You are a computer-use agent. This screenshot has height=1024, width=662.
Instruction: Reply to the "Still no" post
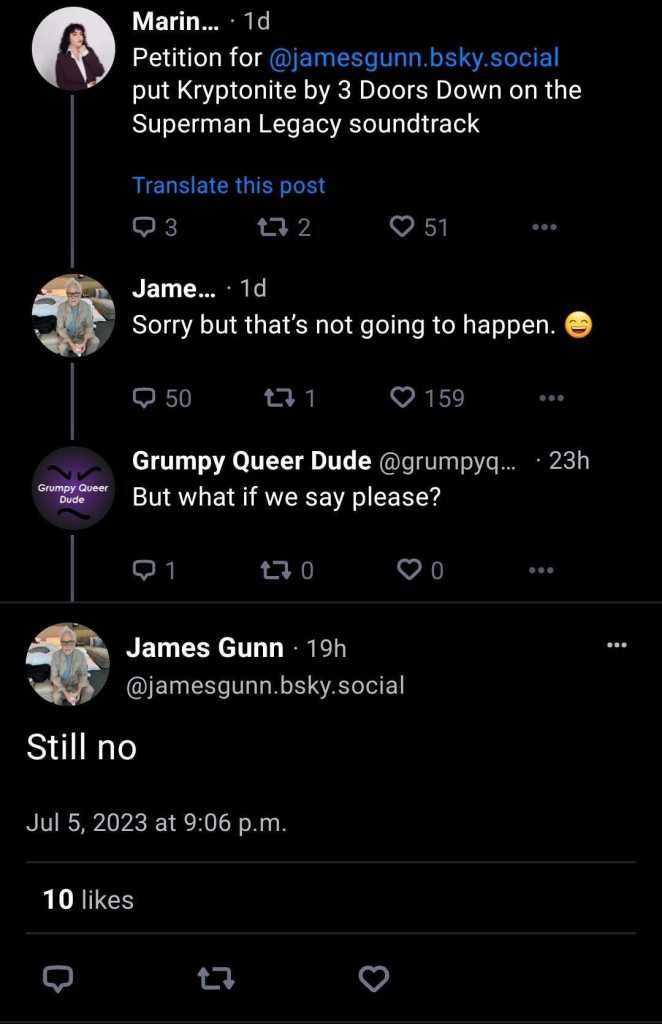pos(59,978)
